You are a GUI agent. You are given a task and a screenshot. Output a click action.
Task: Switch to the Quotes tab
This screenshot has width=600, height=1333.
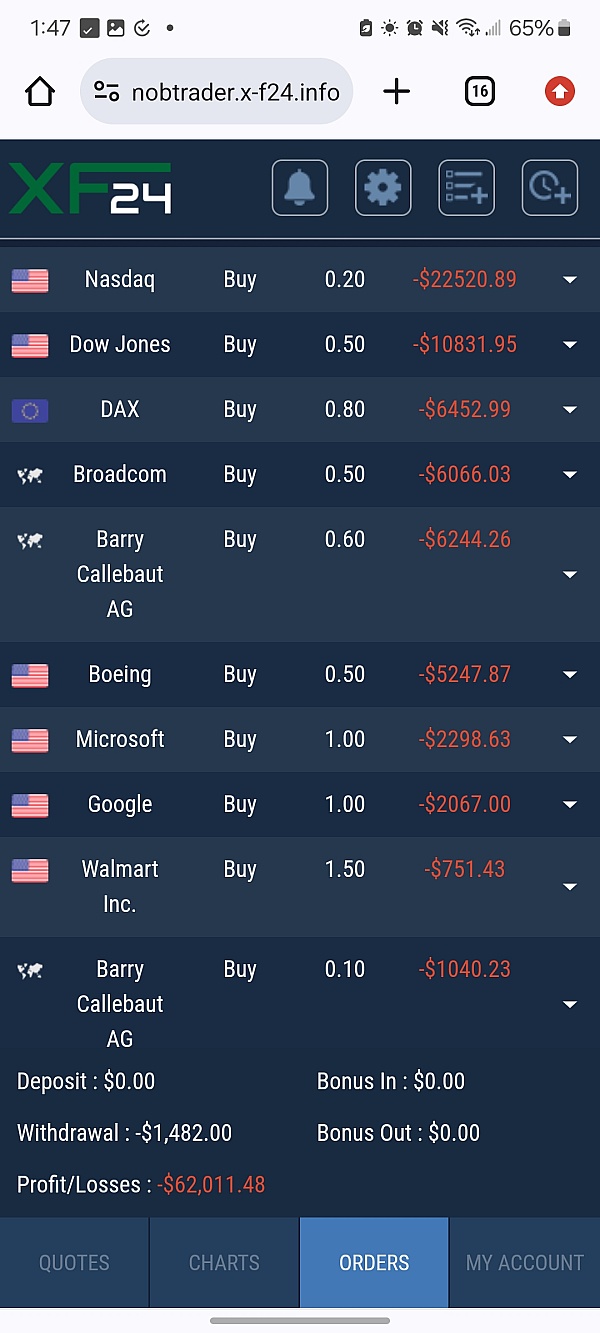(x=74, y=1262)
